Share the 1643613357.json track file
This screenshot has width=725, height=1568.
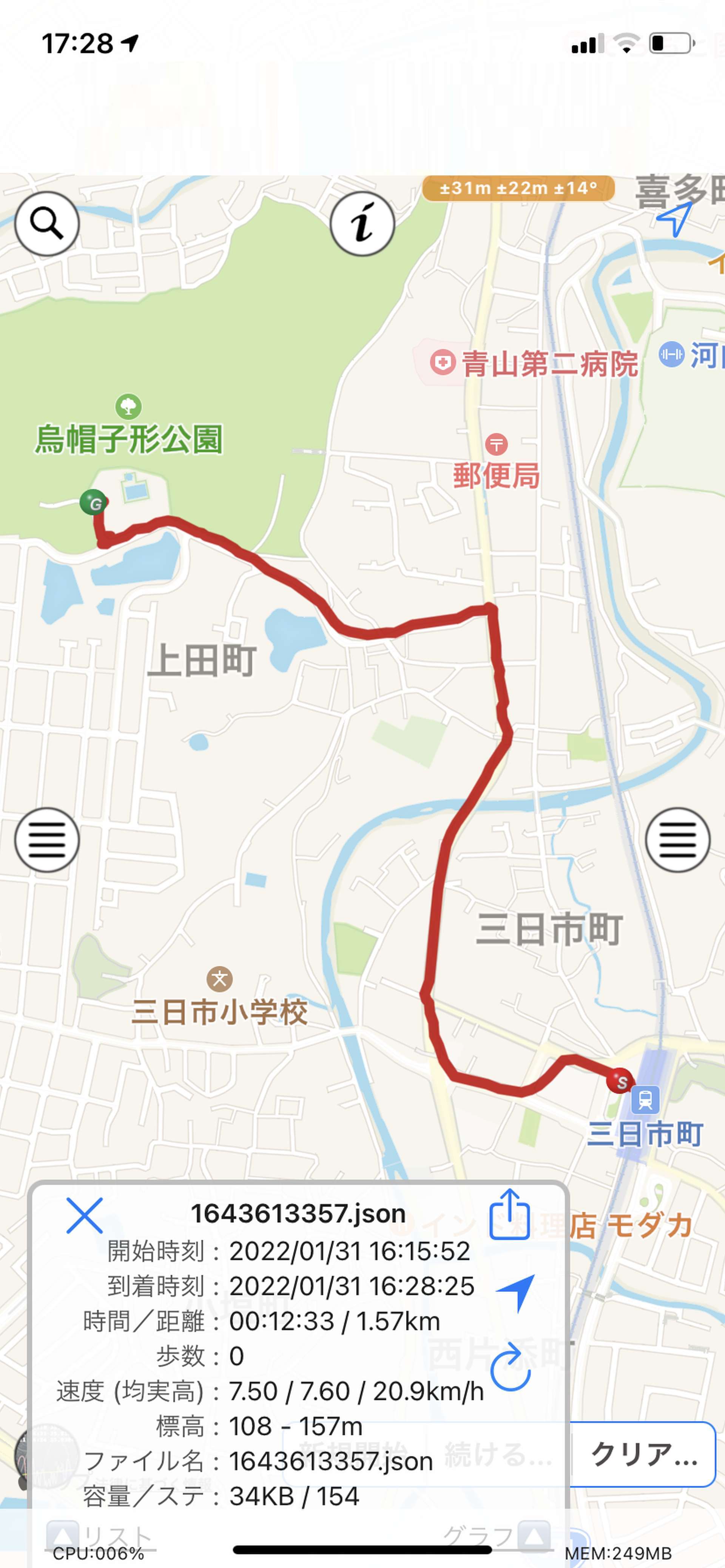point(510,1215)
